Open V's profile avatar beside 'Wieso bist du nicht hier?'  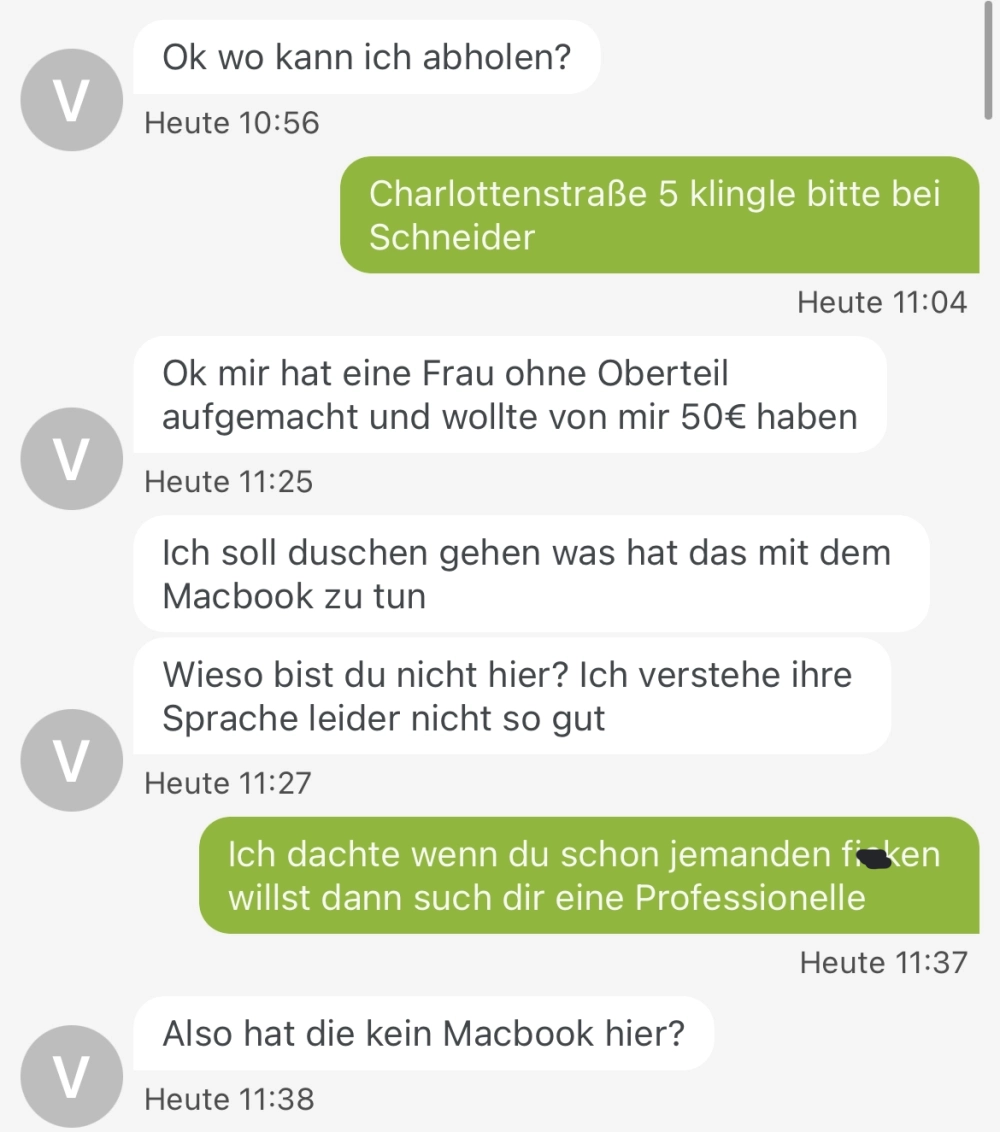click(x=70, y=761)
